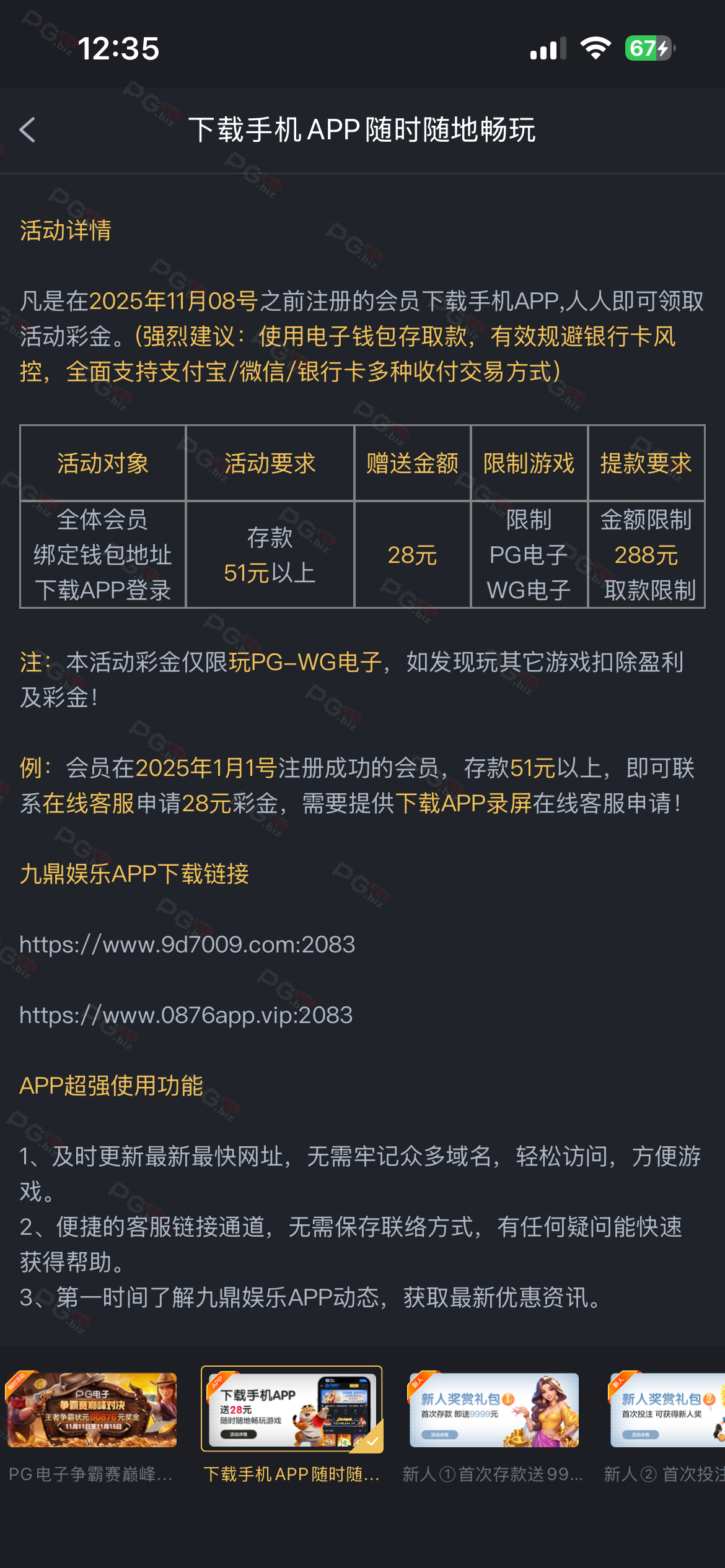Go back using the top-left arrow
This screenshot has height=1568, width=725.
point(27,130)
